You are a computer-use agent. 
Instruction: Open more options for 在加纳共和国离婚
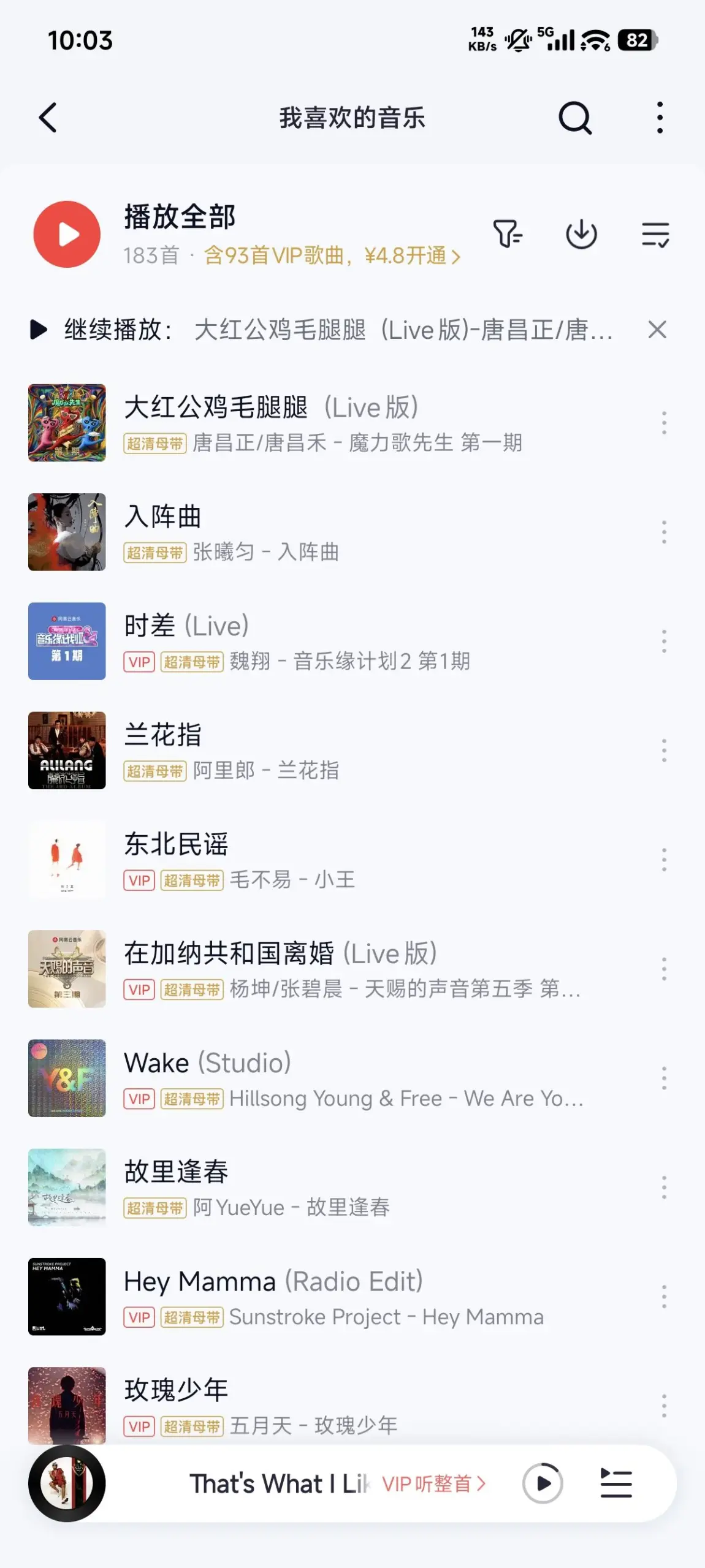[664, 969]
